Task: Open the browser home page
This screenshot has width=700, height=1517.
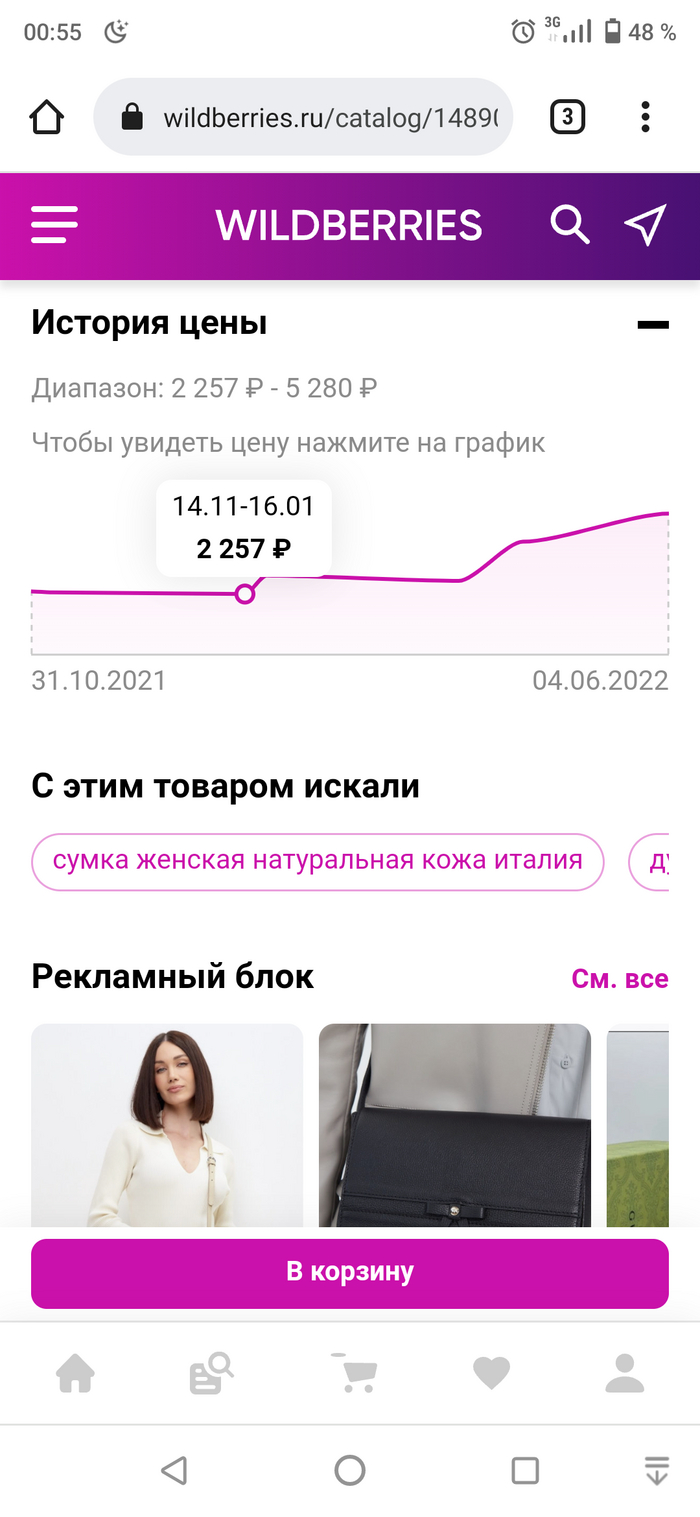Action: pos(47,118)
